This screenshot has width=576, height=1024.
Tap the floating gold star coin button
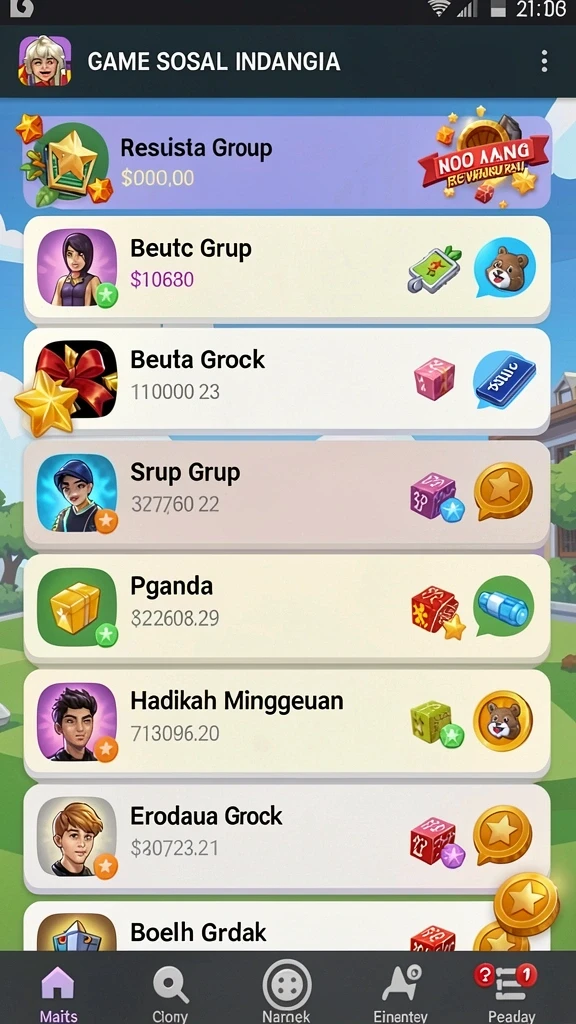[x=526, y=904]
